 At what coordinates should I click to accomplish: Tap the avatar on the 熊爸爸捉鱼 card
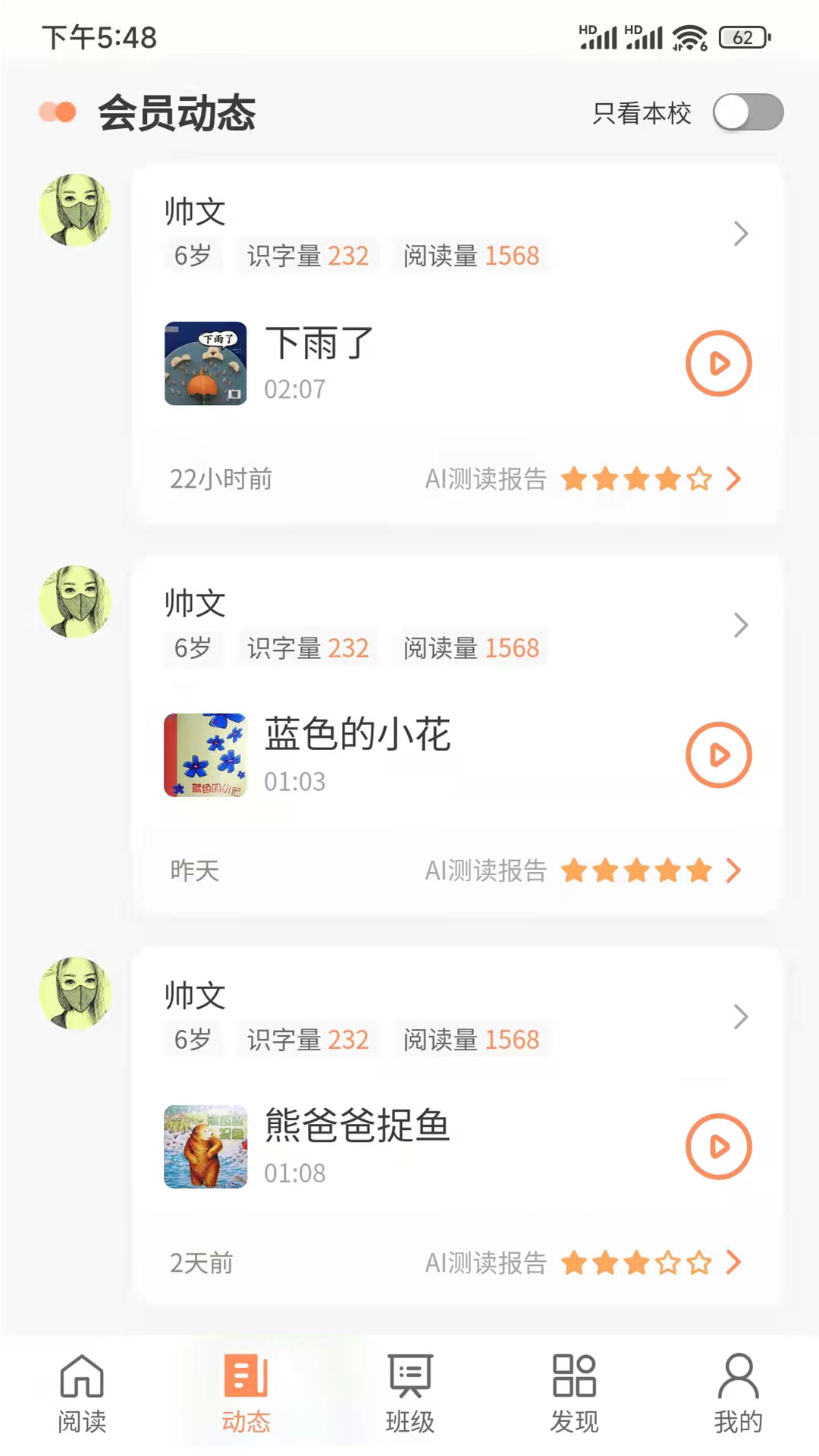click(75, 994)
